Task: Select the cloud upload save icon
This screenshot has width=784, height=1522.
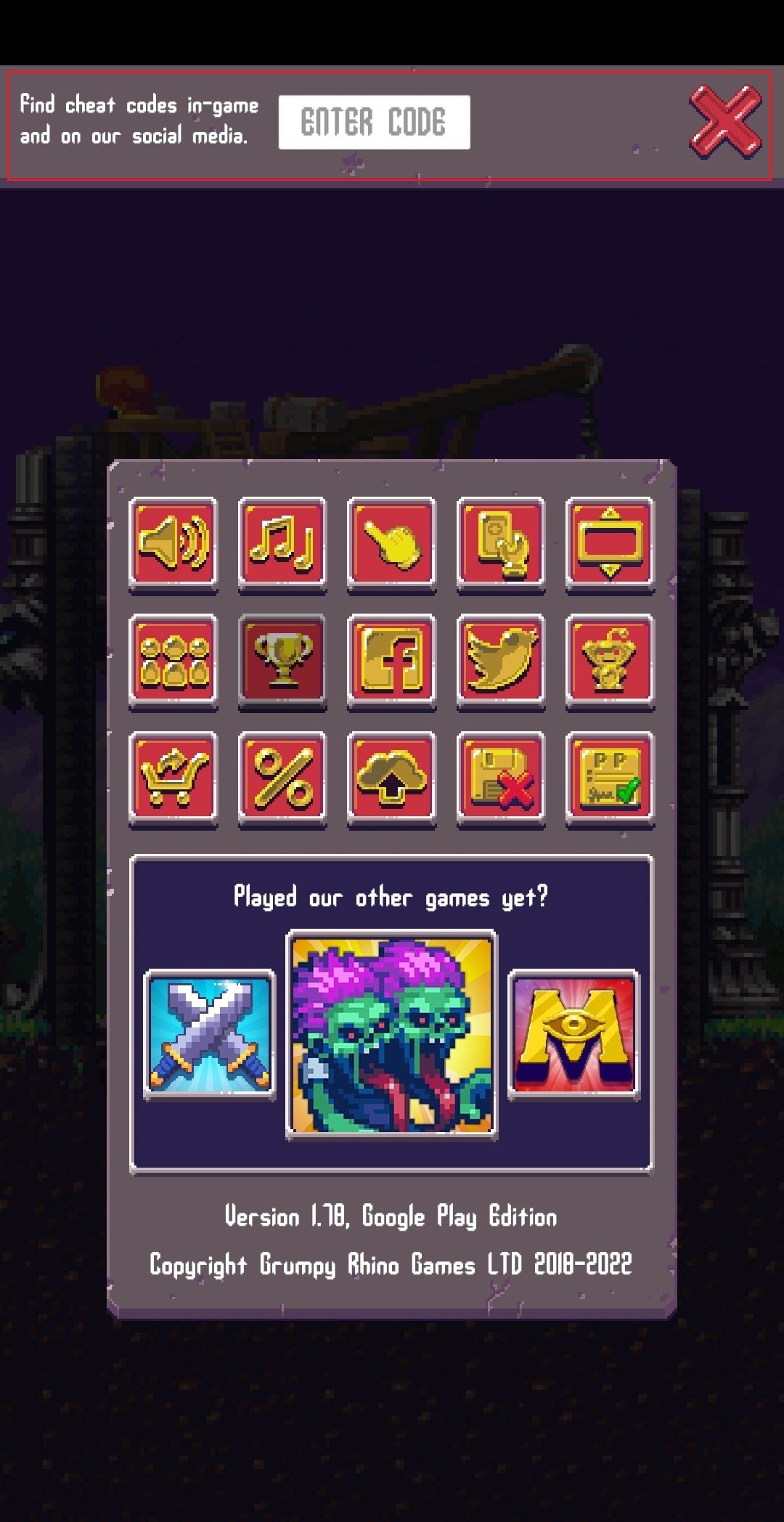Action: [x=392, y=778]
